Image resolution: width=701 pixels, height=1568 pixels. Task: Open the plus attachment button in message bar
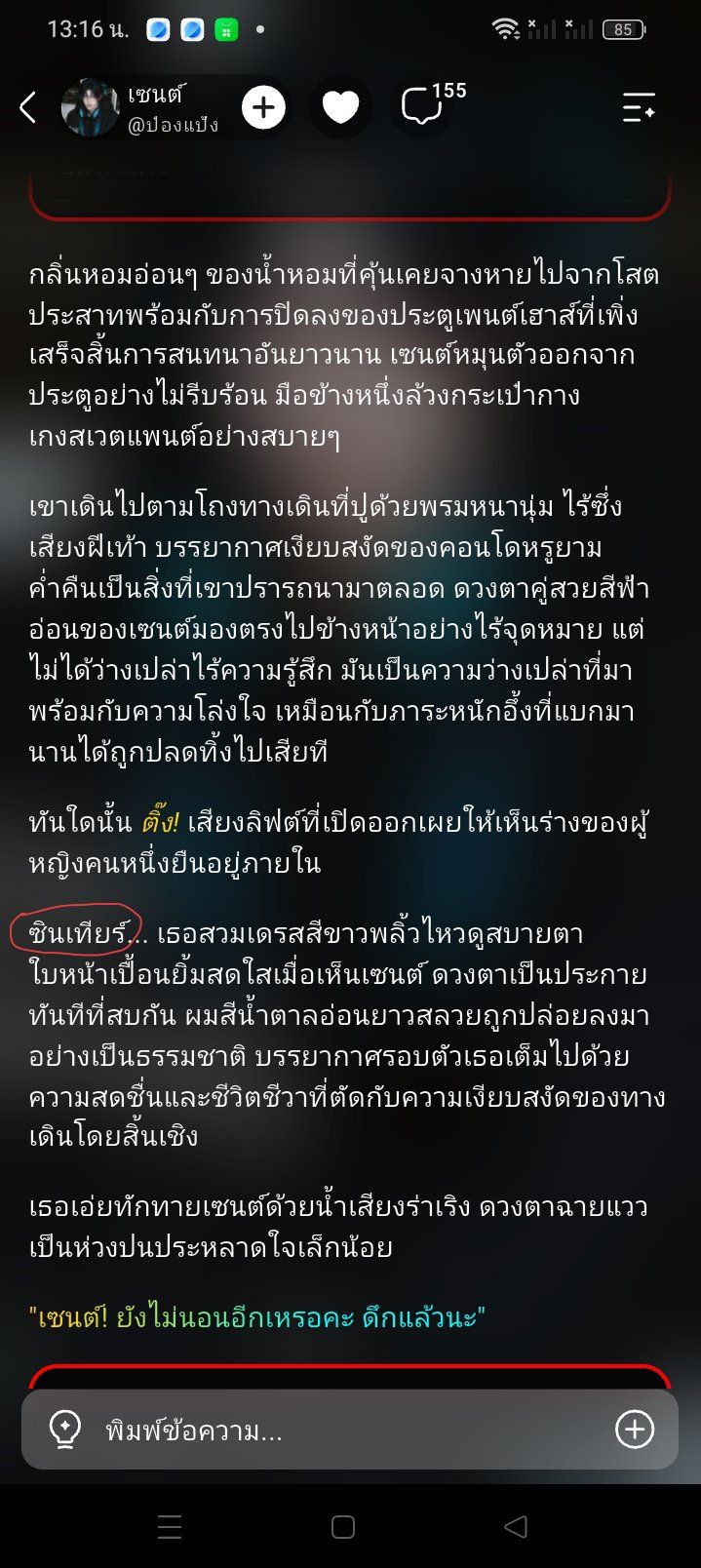coord(635,1430)
